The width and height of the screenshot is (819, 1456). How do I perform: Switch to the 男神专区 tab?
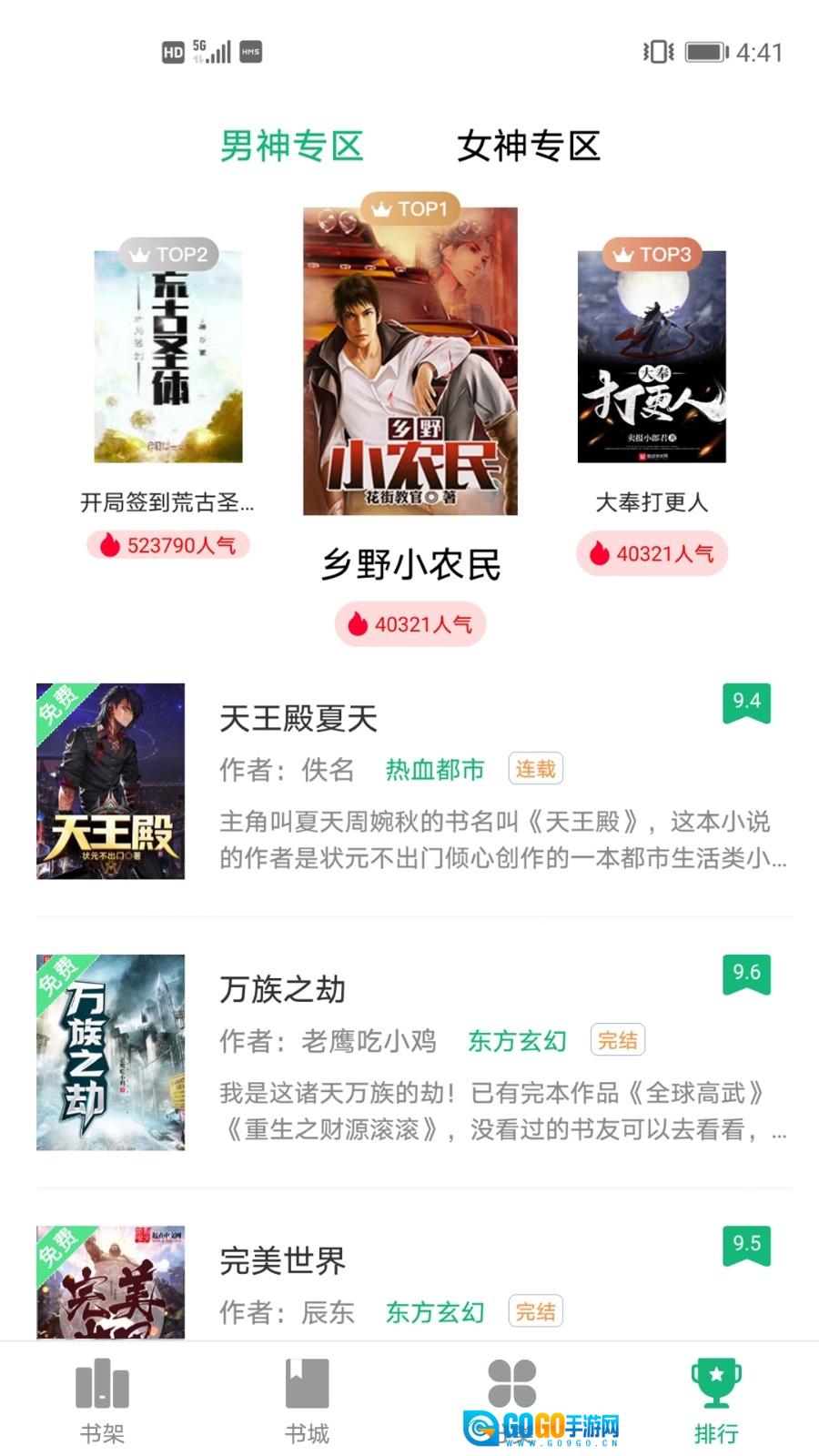tap(291, 146)
